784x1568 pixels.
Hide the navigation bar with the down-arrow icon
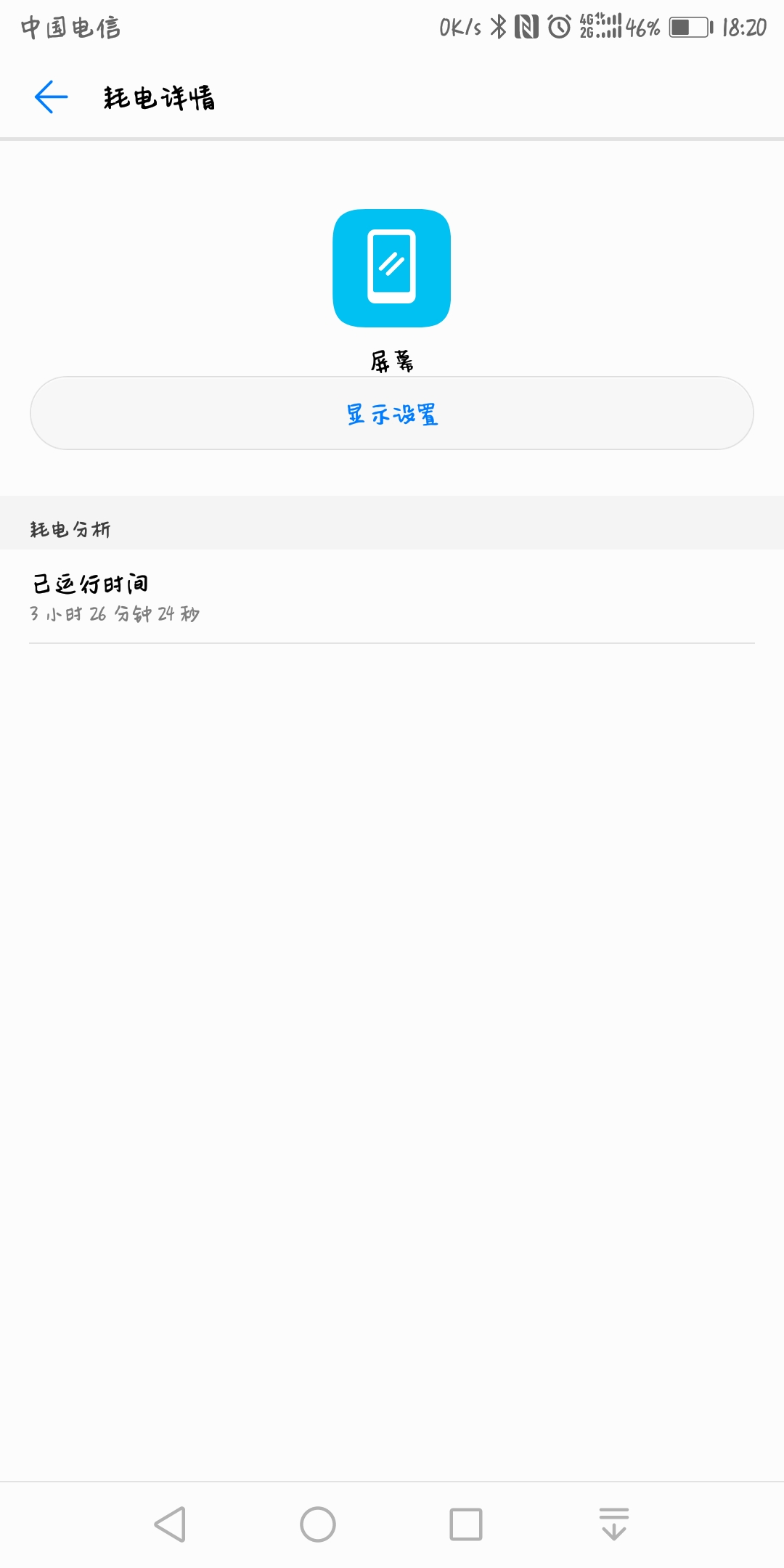click(x=614, y=1524)
